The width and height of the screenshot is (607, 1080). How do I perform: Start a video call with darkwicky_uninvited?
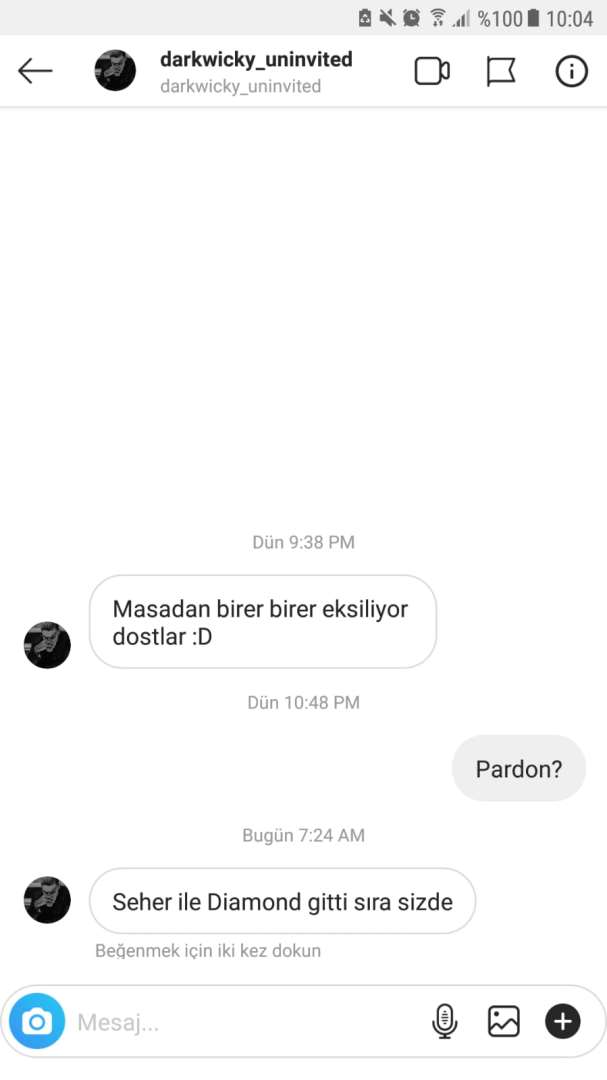432,71
